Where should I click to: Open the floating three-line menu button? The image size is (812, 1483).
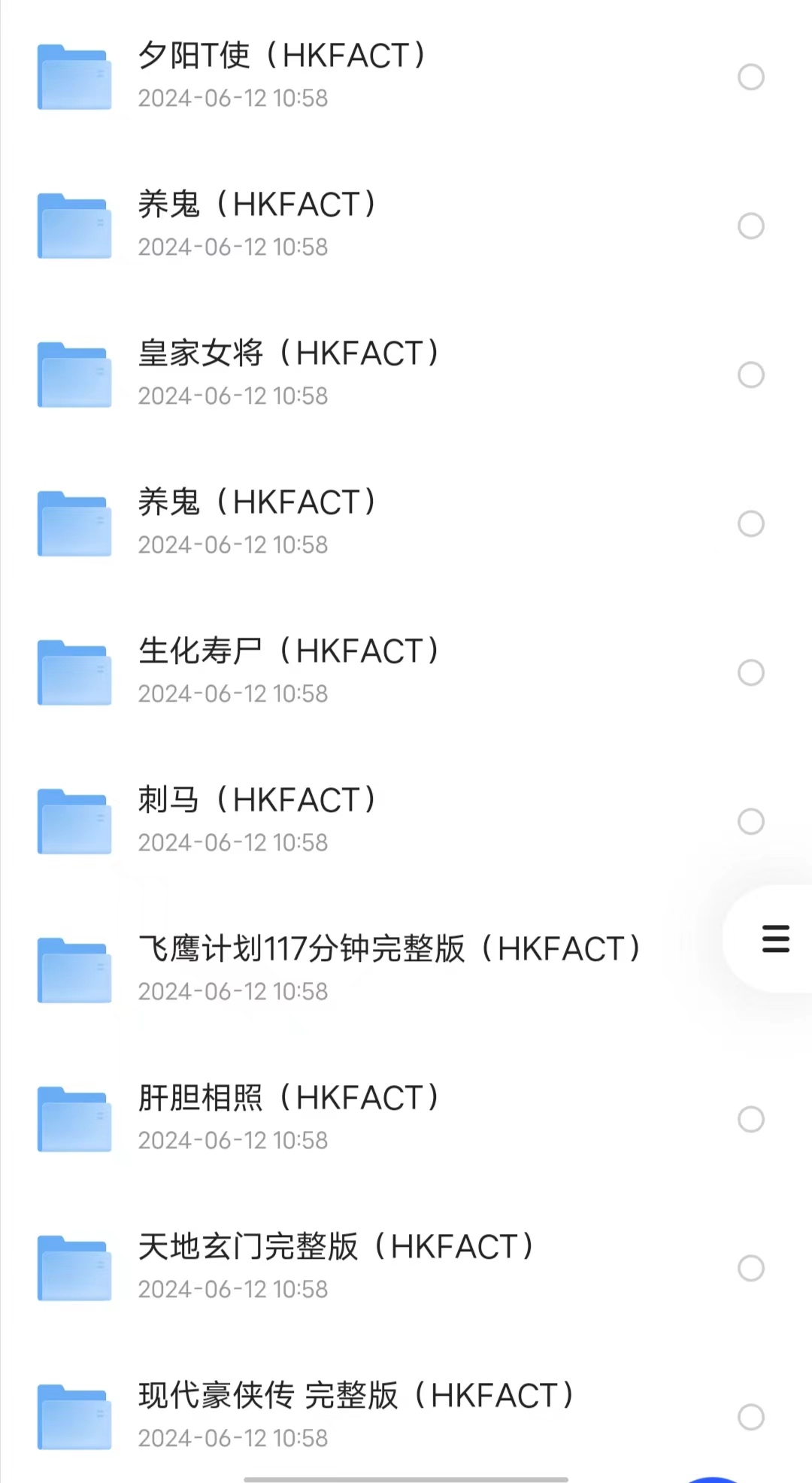(776, 939)
